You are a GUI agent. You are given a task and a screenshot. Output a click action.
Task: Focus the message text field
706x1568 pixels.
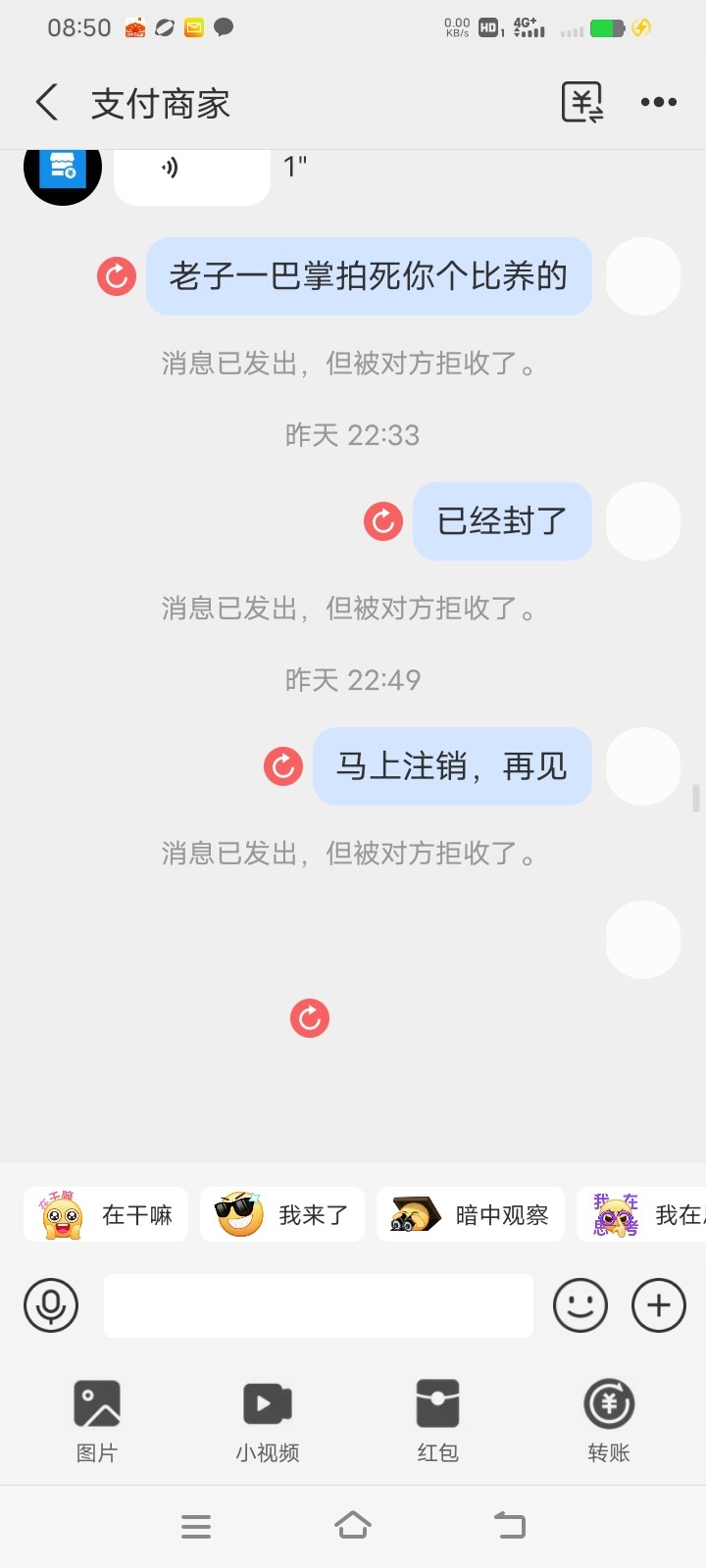[x=319, y=1305]
